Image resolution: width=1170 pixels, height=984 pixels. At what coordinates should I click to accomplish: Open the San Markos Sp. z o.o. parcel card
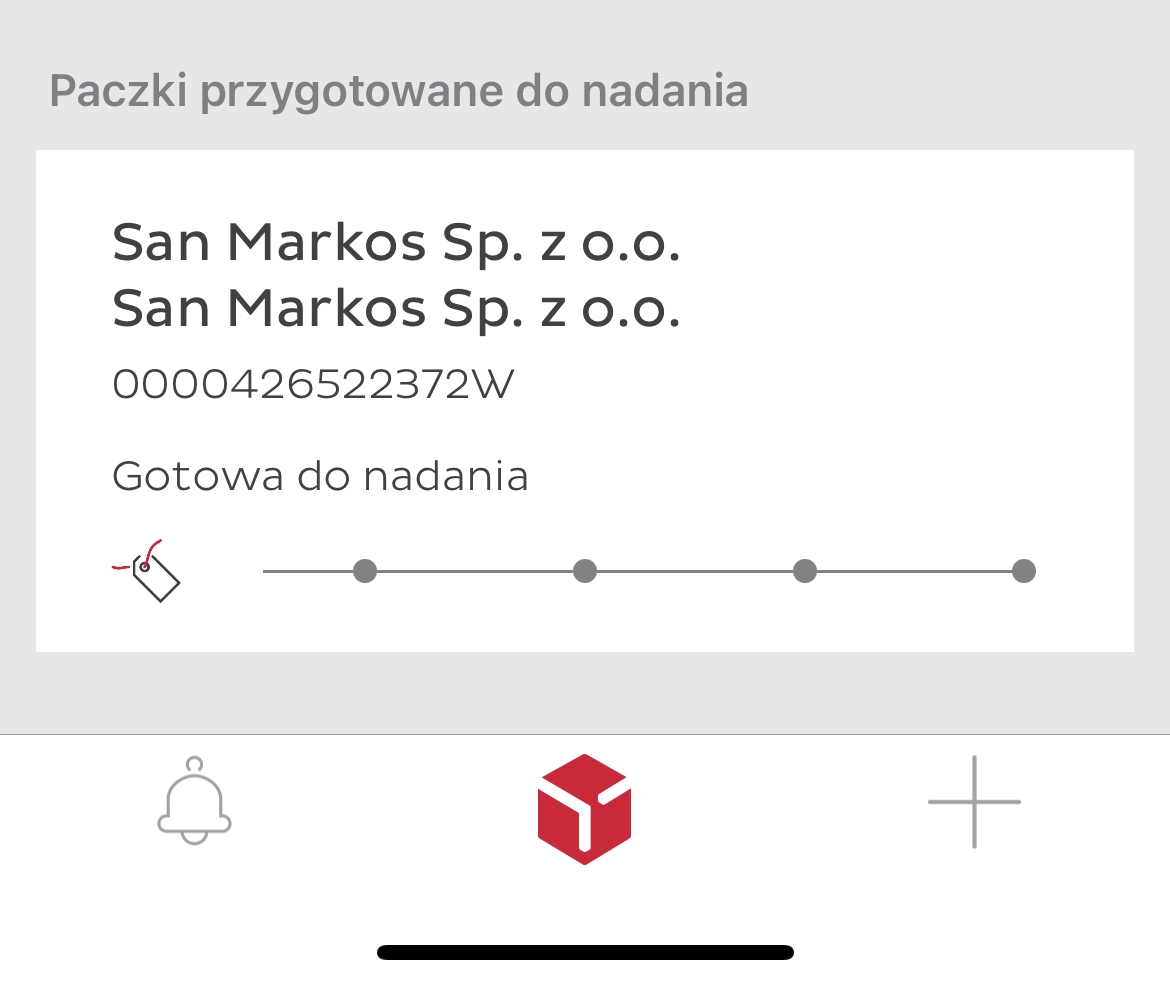coord(584,400)
